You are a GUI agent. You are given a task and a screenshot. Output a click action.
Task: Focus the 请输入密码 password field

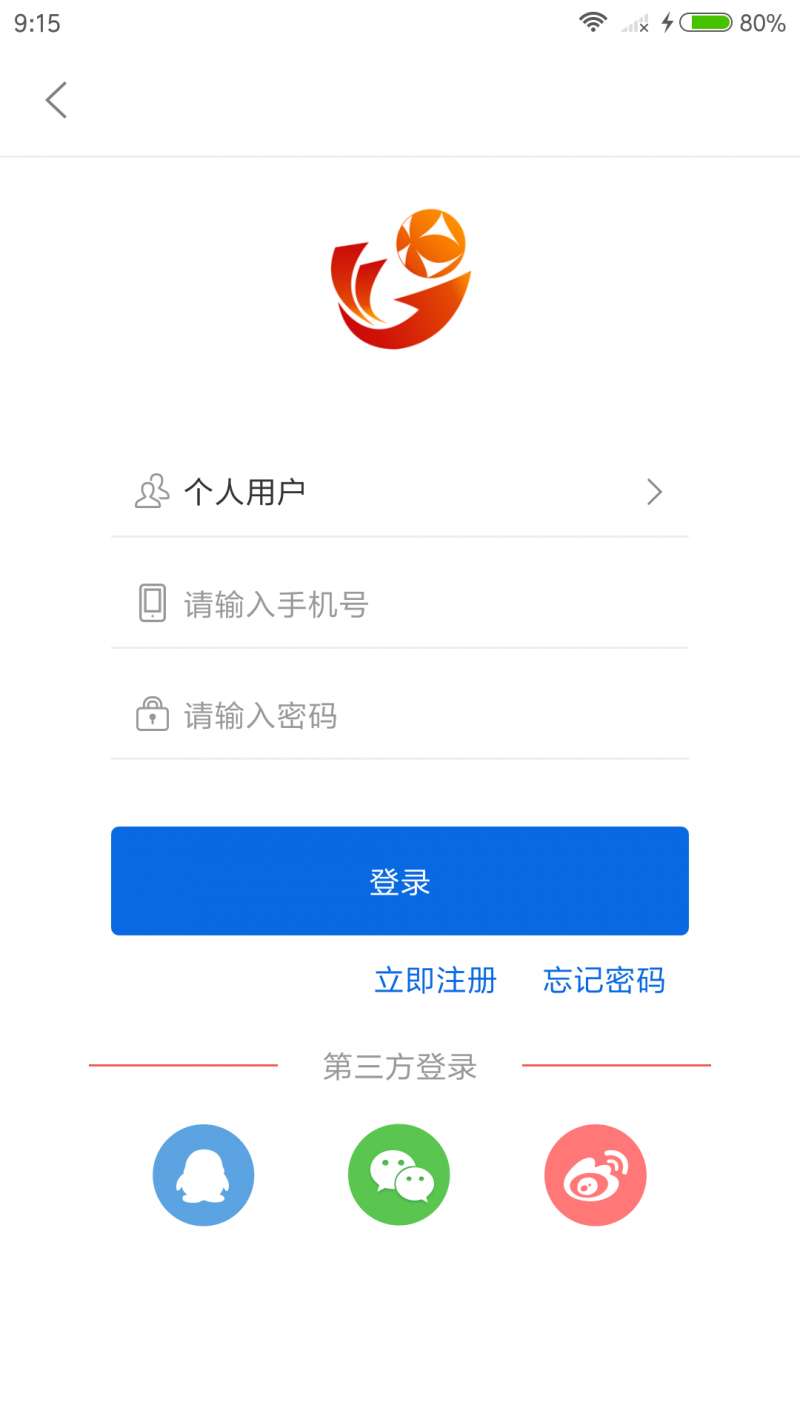click(400, 715)
